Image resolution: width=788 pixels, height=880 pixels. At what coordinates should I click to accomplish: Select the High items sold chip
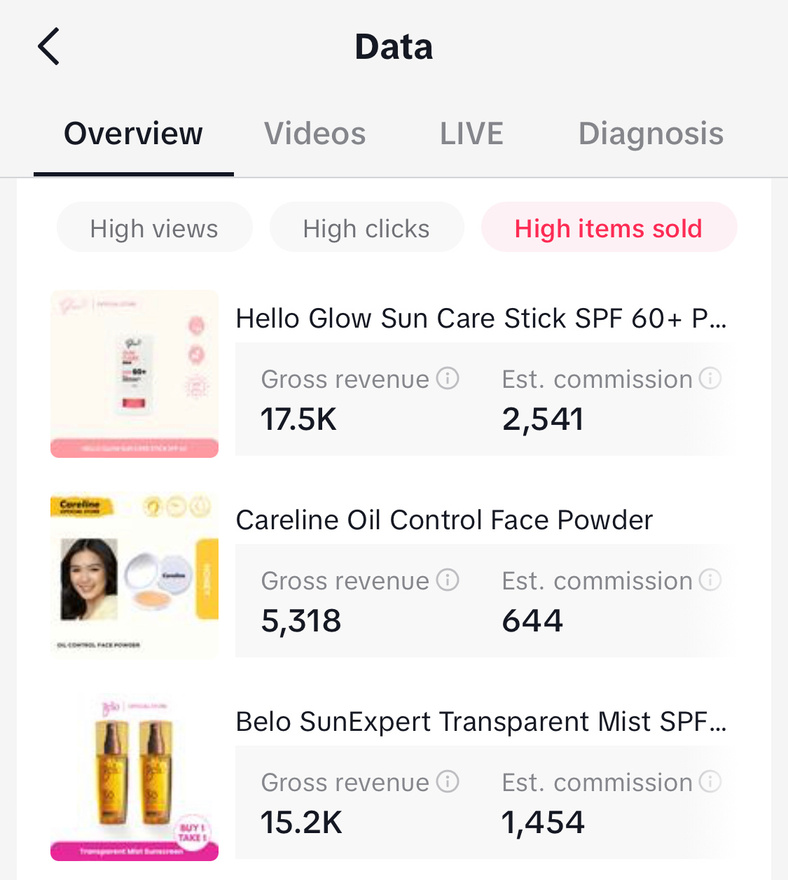[608, 228]
